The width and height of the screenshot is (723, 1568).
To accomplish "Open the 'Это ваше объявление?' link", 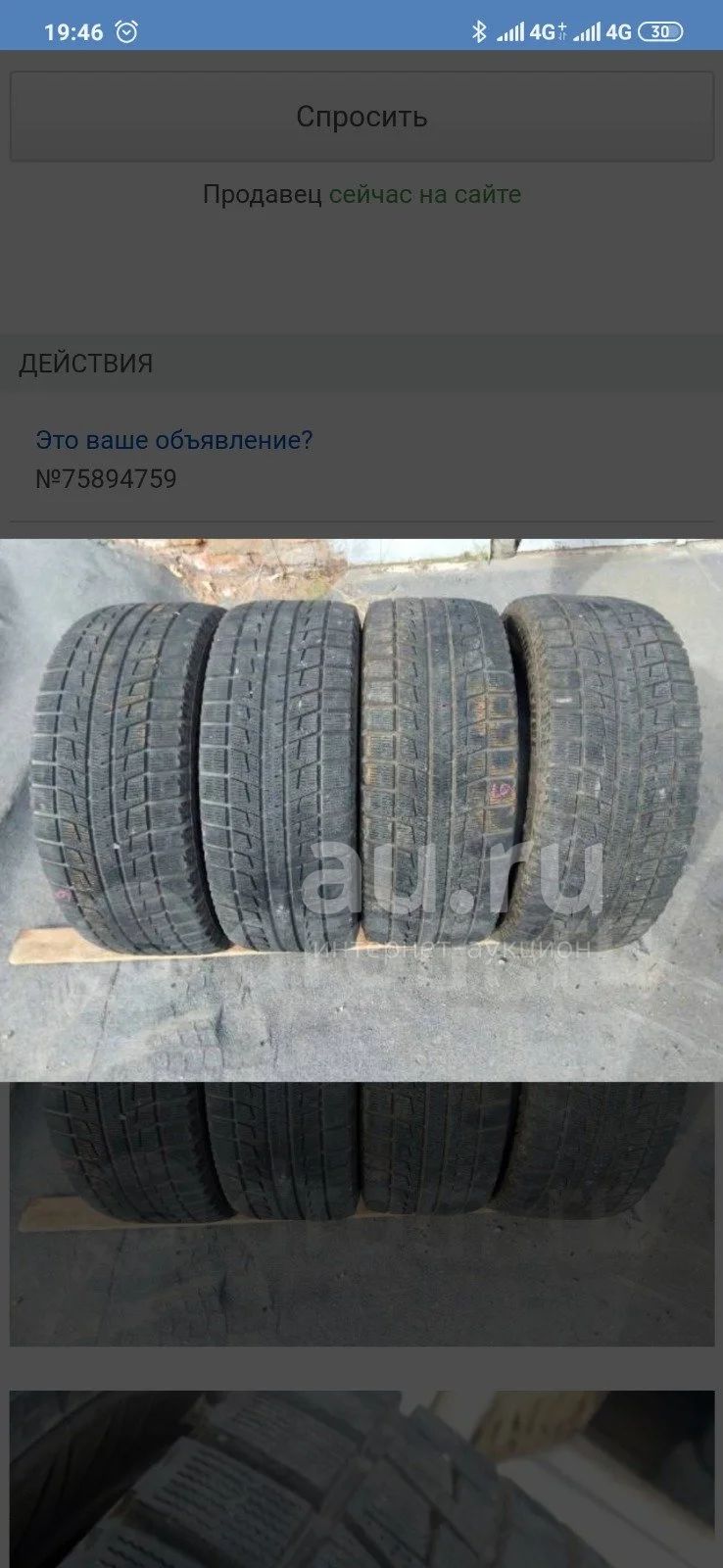I will point(174,440).
